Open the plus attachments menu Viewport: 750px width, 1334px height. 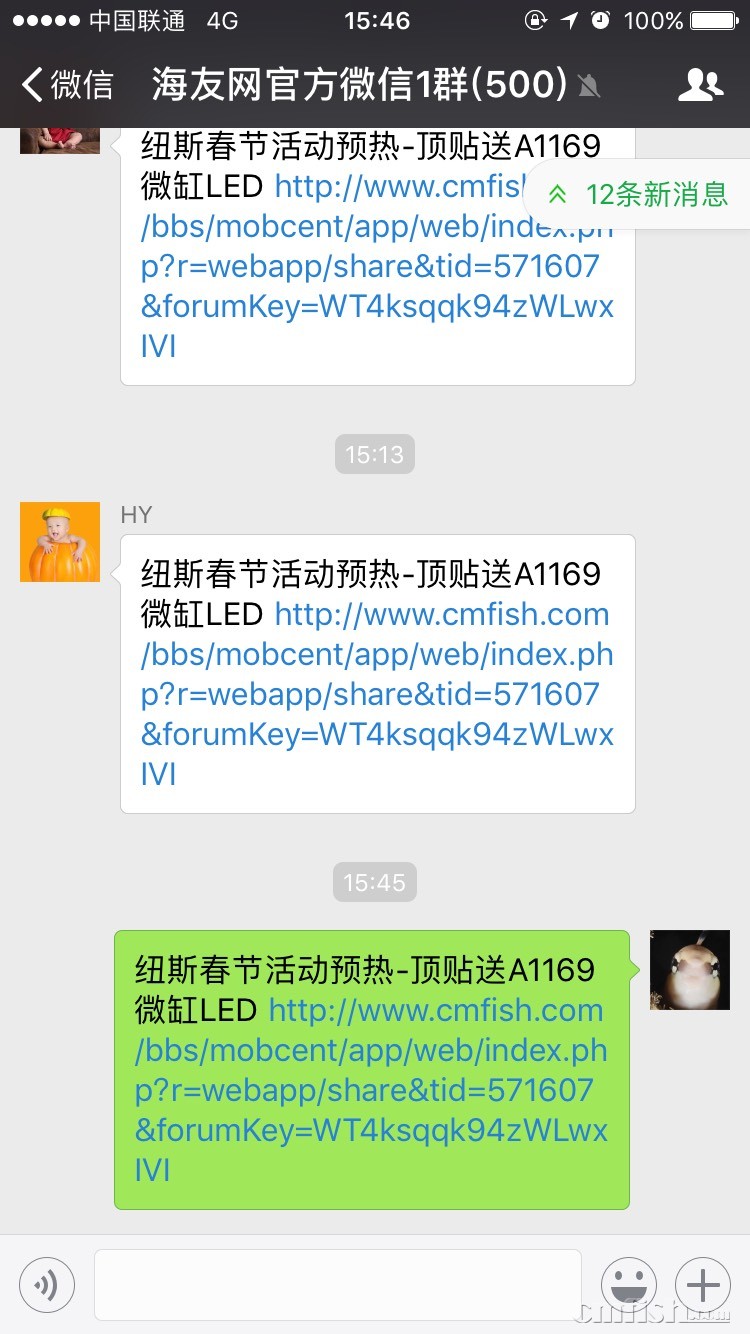click(703, 1284)
